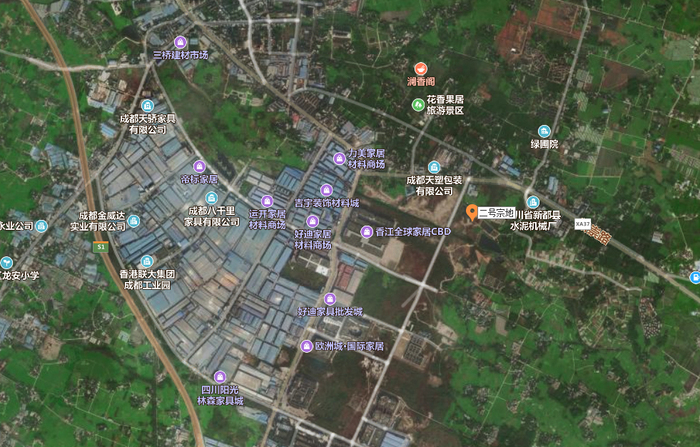Tap the 好迪家具批发城 marker
This screenshot has height=447, width=700.
pyautogui.click(x=330, y=299)
